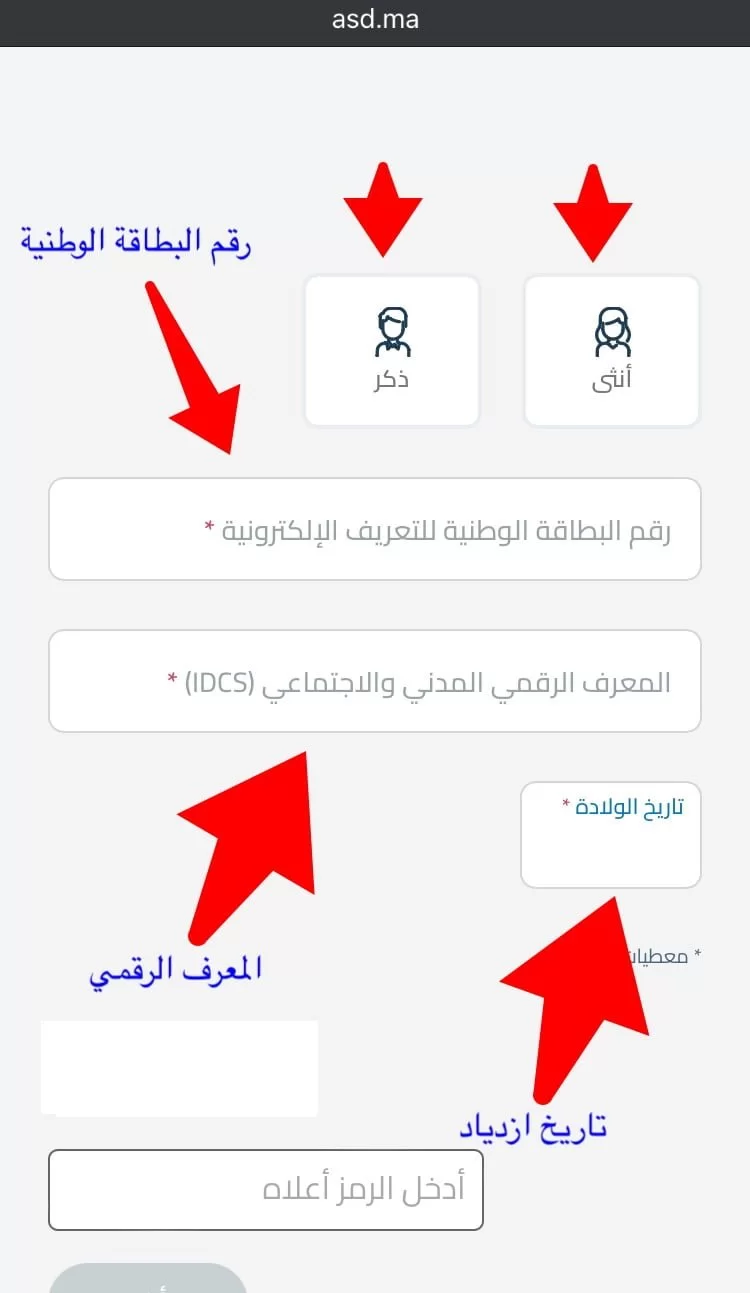Select the أنثى (female) gender card
This screenshot has width=750, height=1293.
click(612, 351)
